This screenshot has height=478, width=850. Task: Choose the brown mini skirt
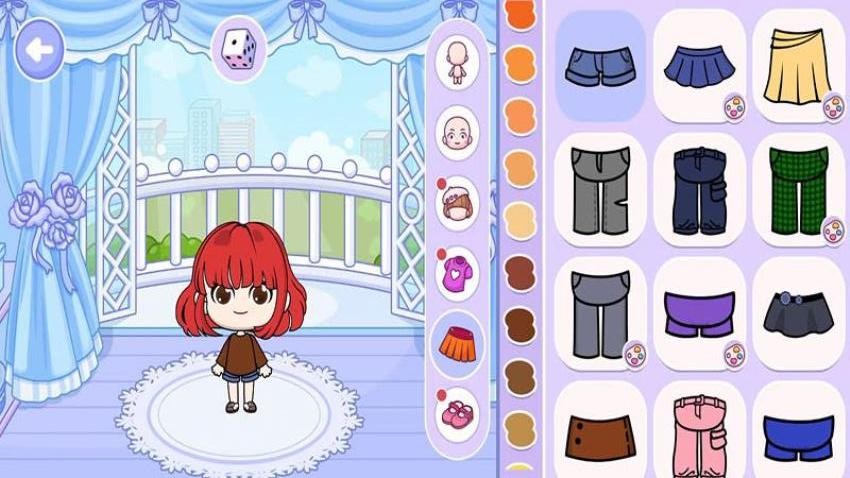(600, 430)
